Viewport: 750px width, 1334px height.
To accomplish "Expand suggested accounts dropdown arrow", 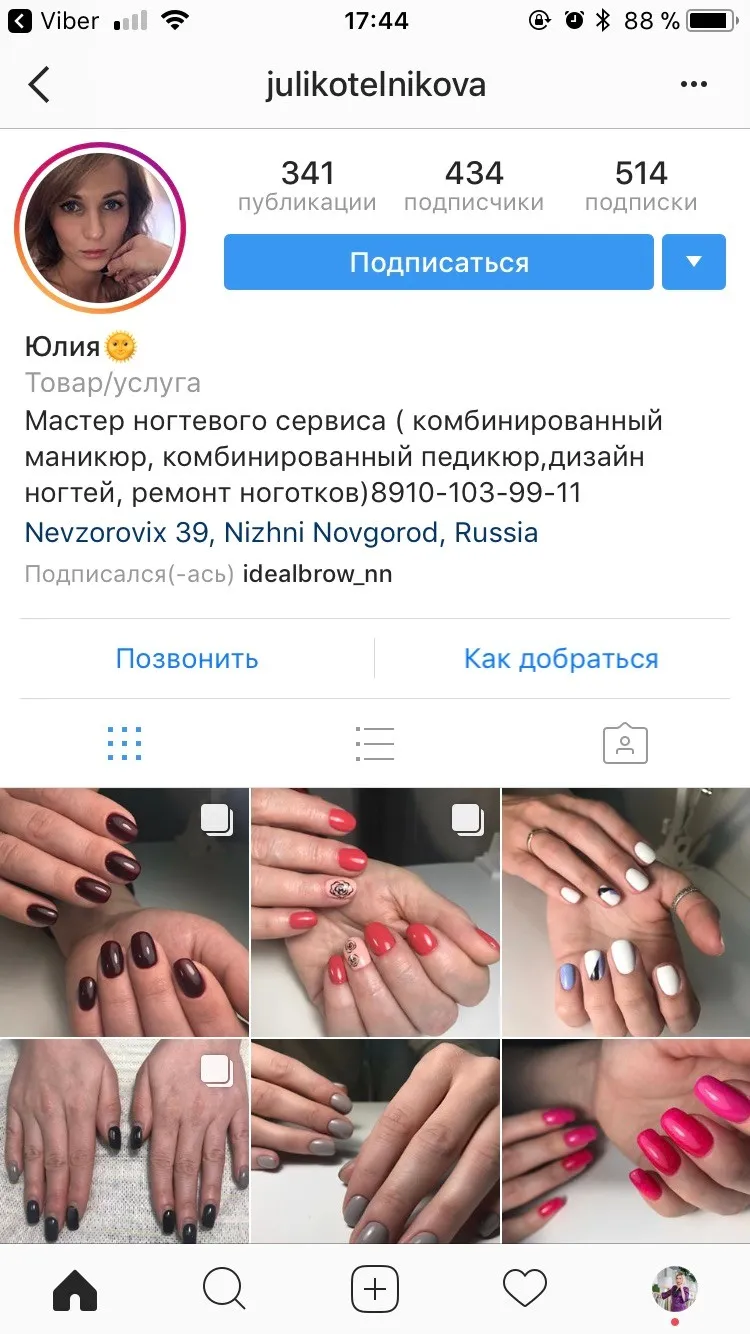I will 694,262.
